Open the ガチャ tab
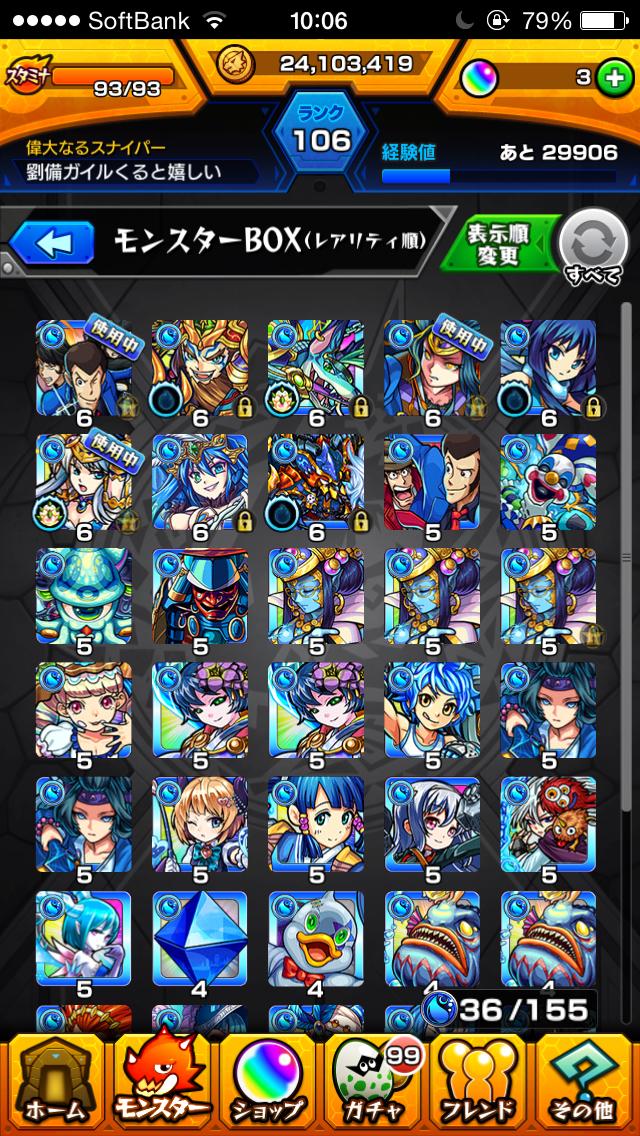This screenshot has width=640, height=1136. point(373,1080)
